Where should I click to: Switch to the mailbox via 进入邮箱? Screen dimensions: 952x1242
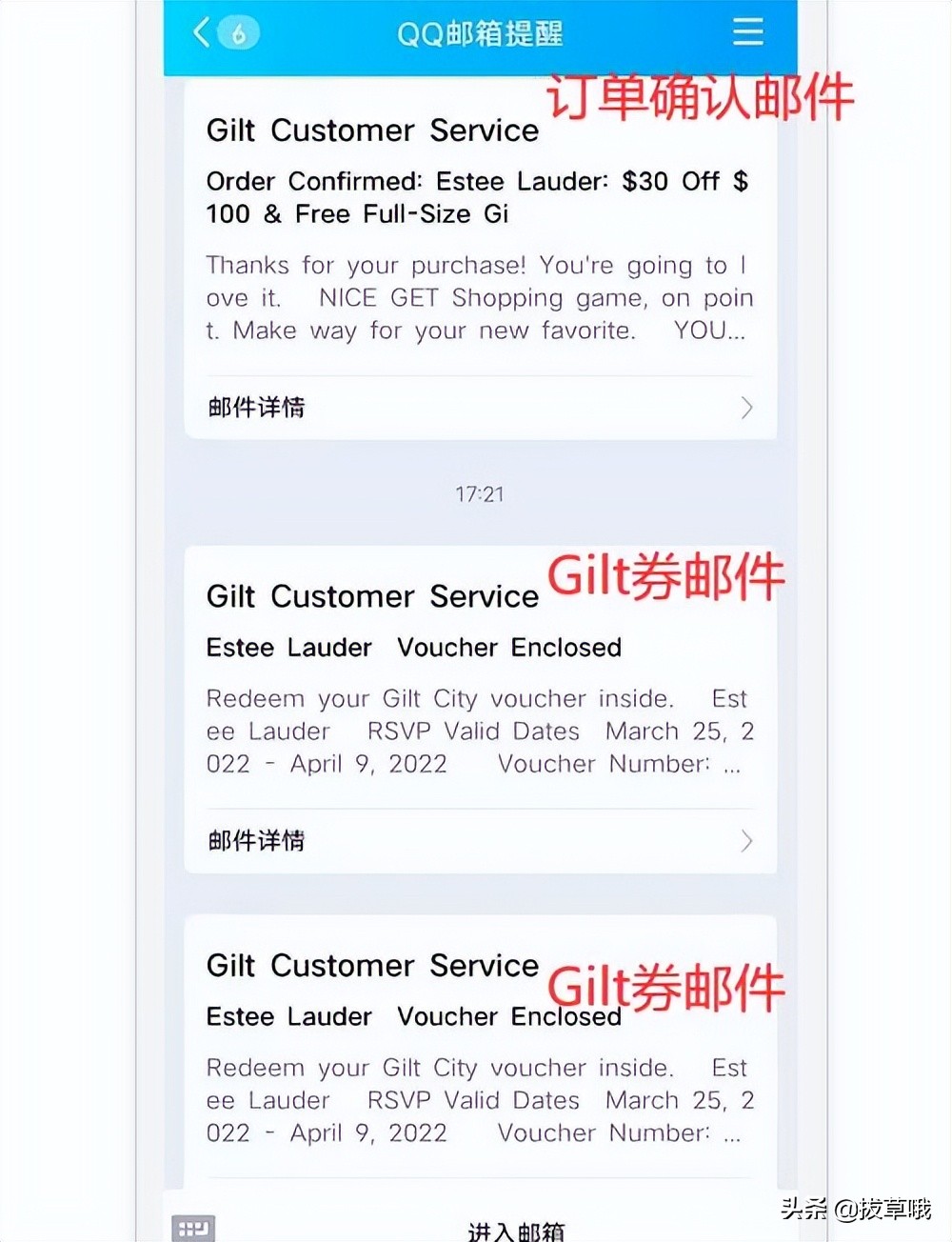point(515,1232)
